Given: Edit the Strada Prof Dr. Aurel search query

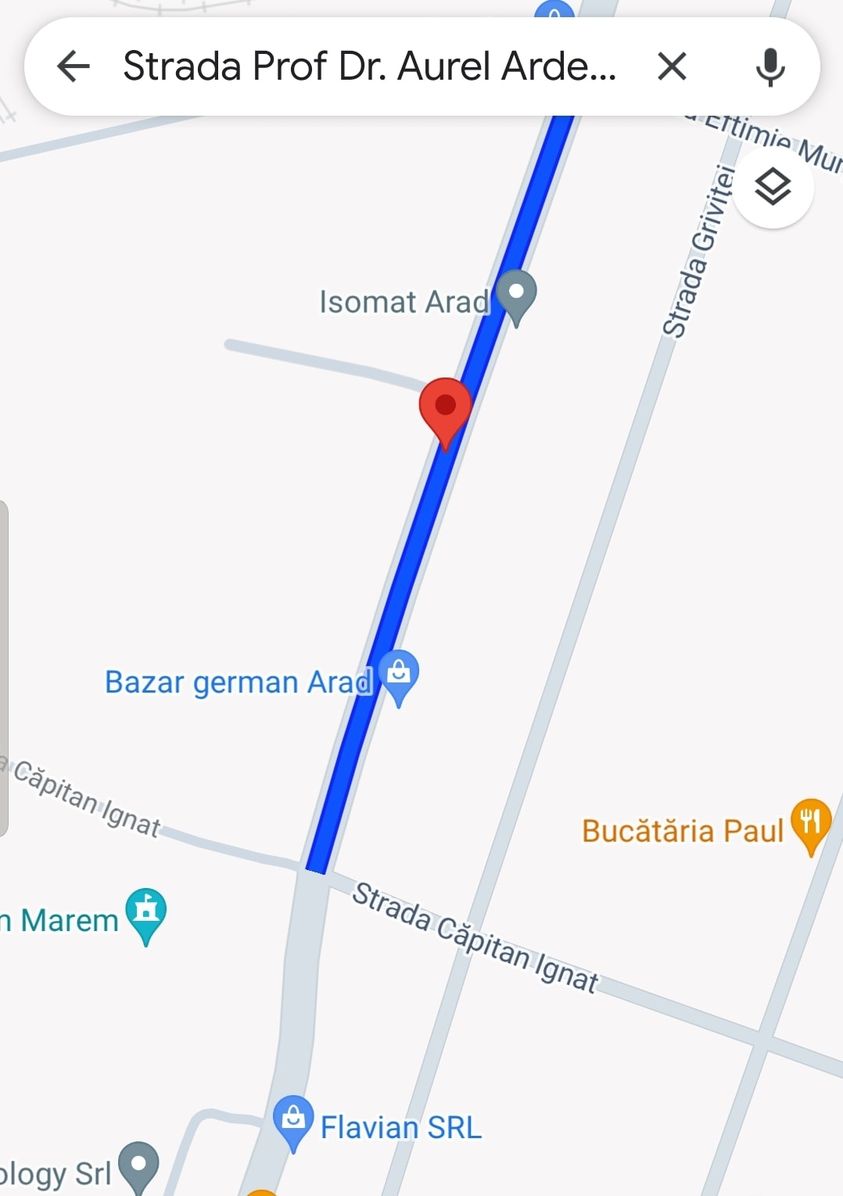Looking at the screenshot, I should tap(370, 67).
